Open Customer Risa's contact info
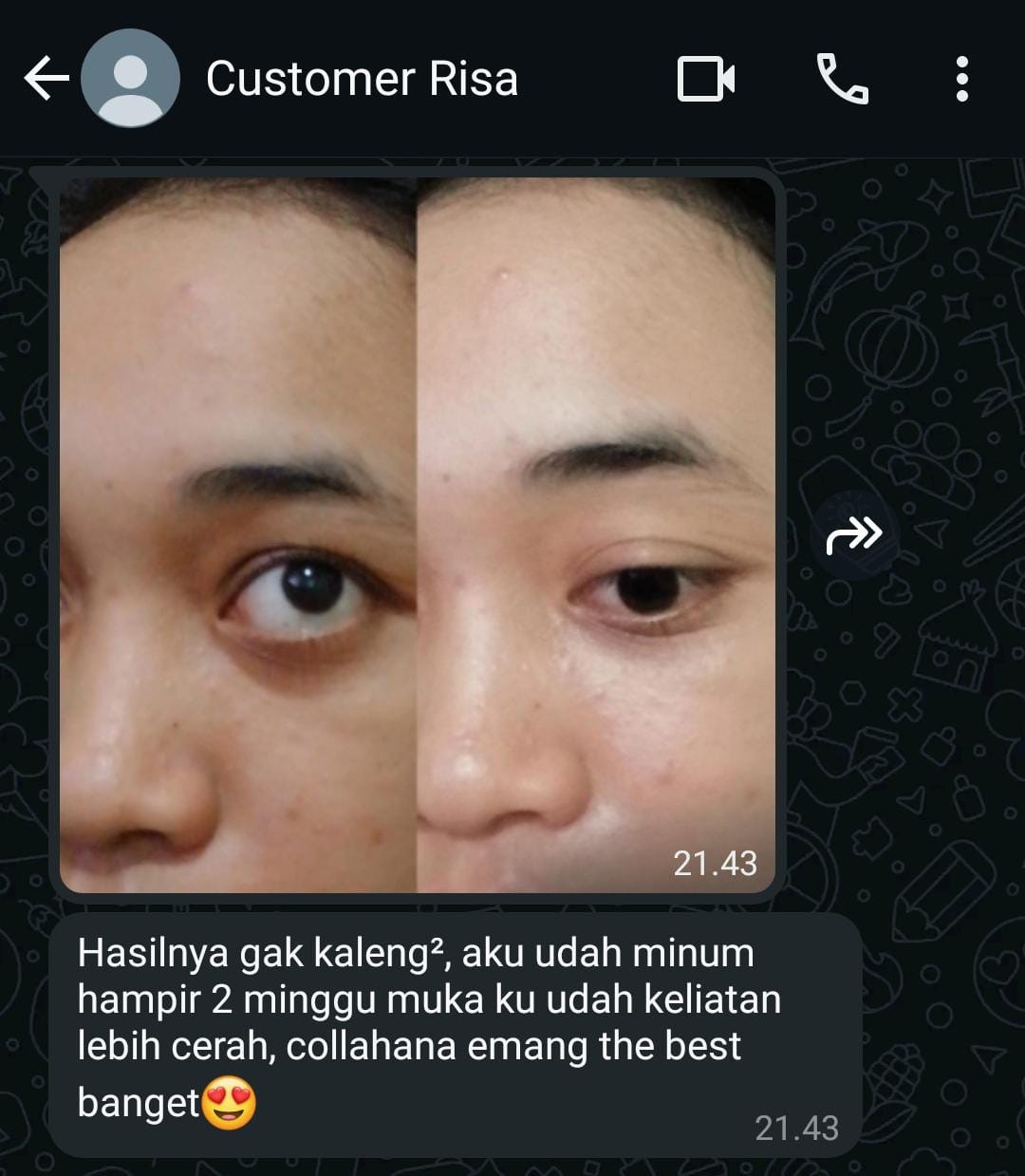 [361, 78]
